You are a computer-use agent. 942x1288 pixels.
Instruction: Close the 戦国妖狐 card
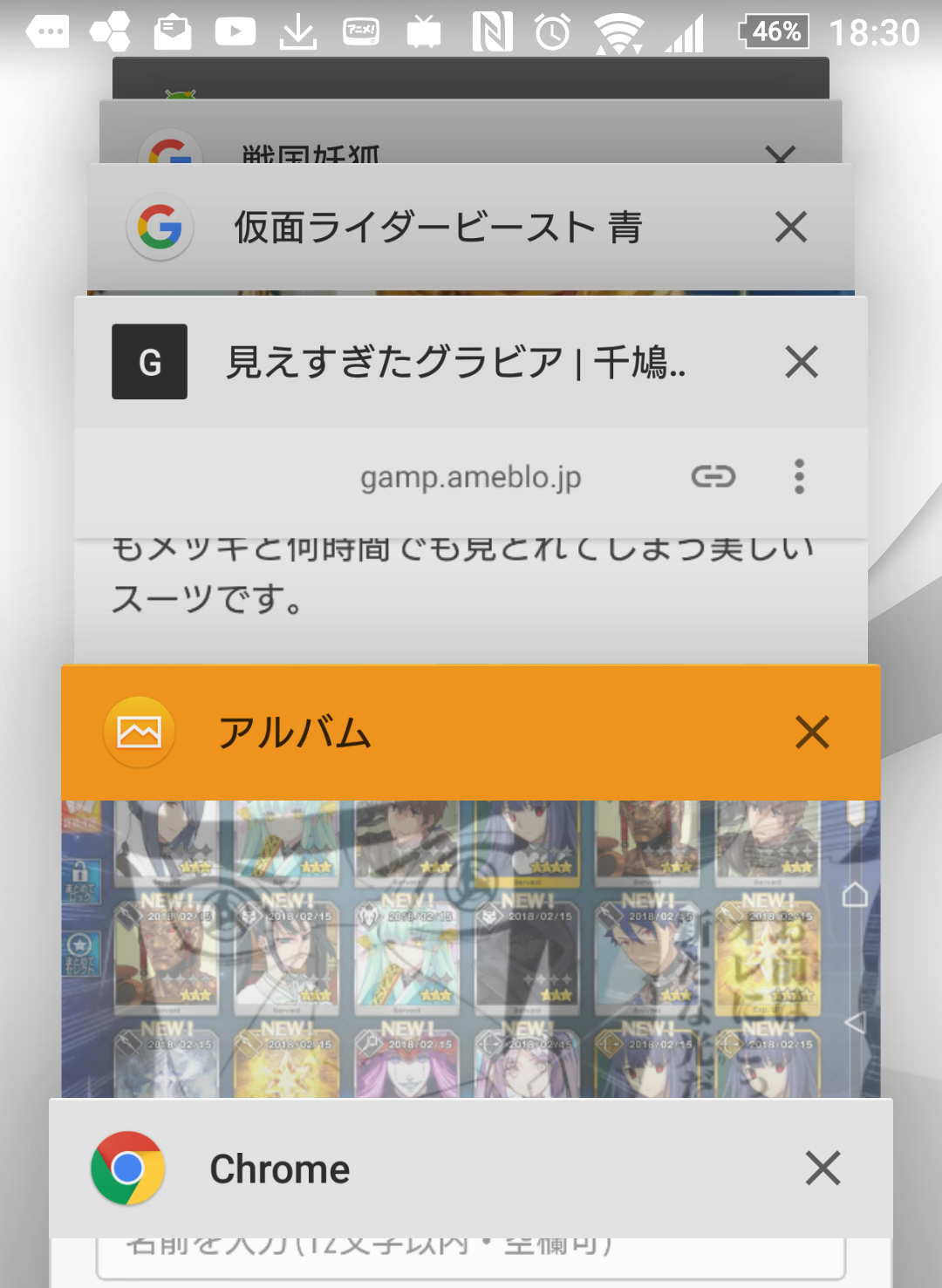(779, 155)
